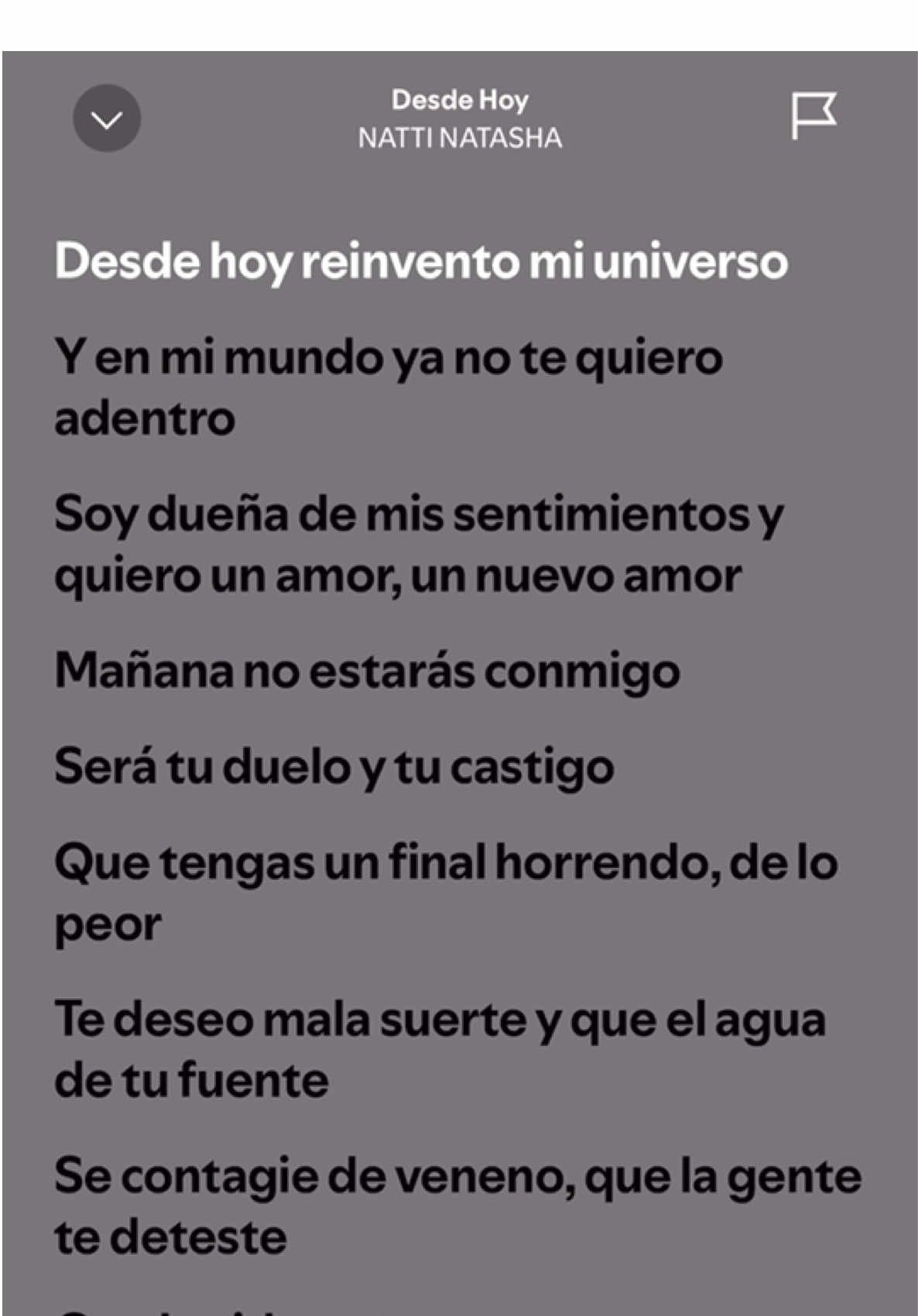
Task: Tap the down-arrow circle to minimize lyrics
Action: [107, 118]
